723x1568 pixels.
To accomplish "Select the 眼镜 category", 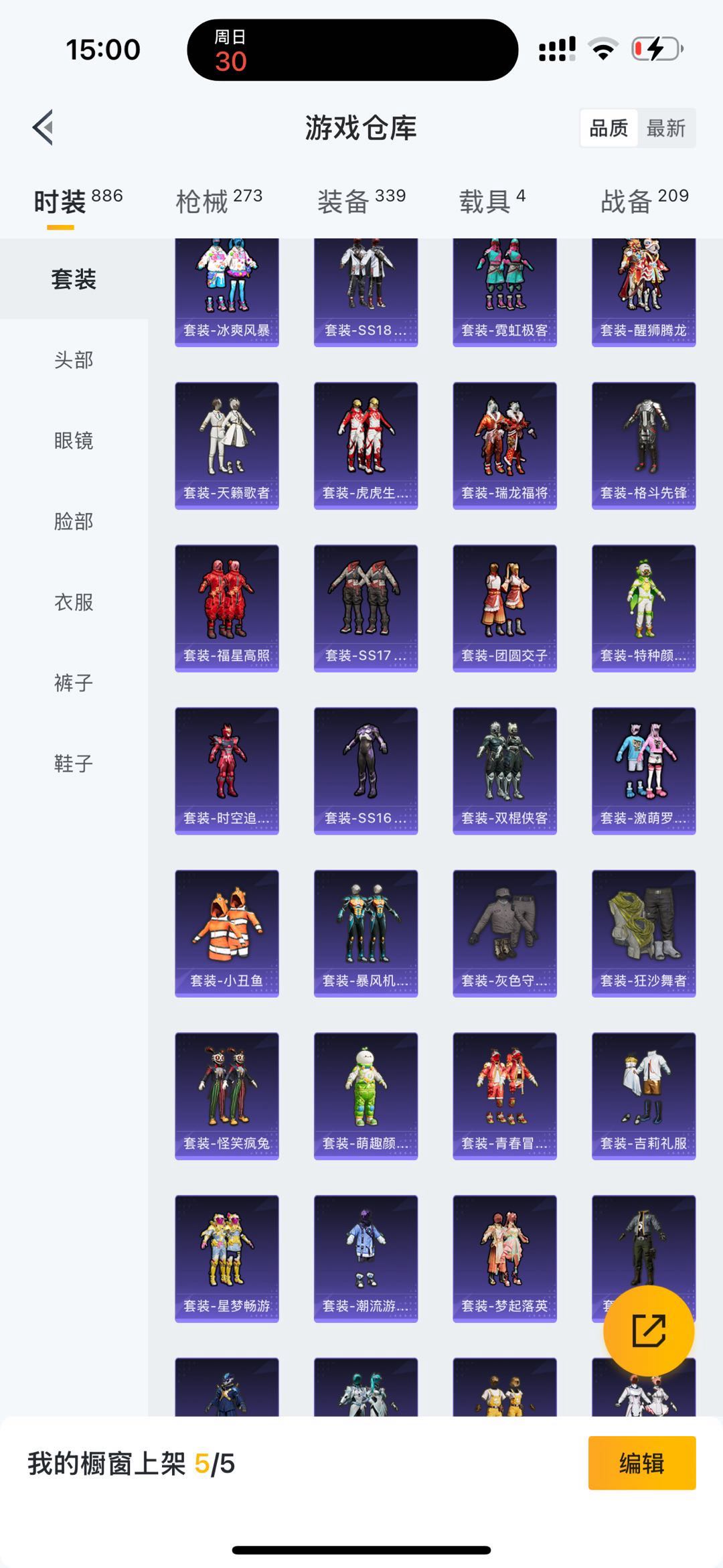I will click(x=74, y=441).
